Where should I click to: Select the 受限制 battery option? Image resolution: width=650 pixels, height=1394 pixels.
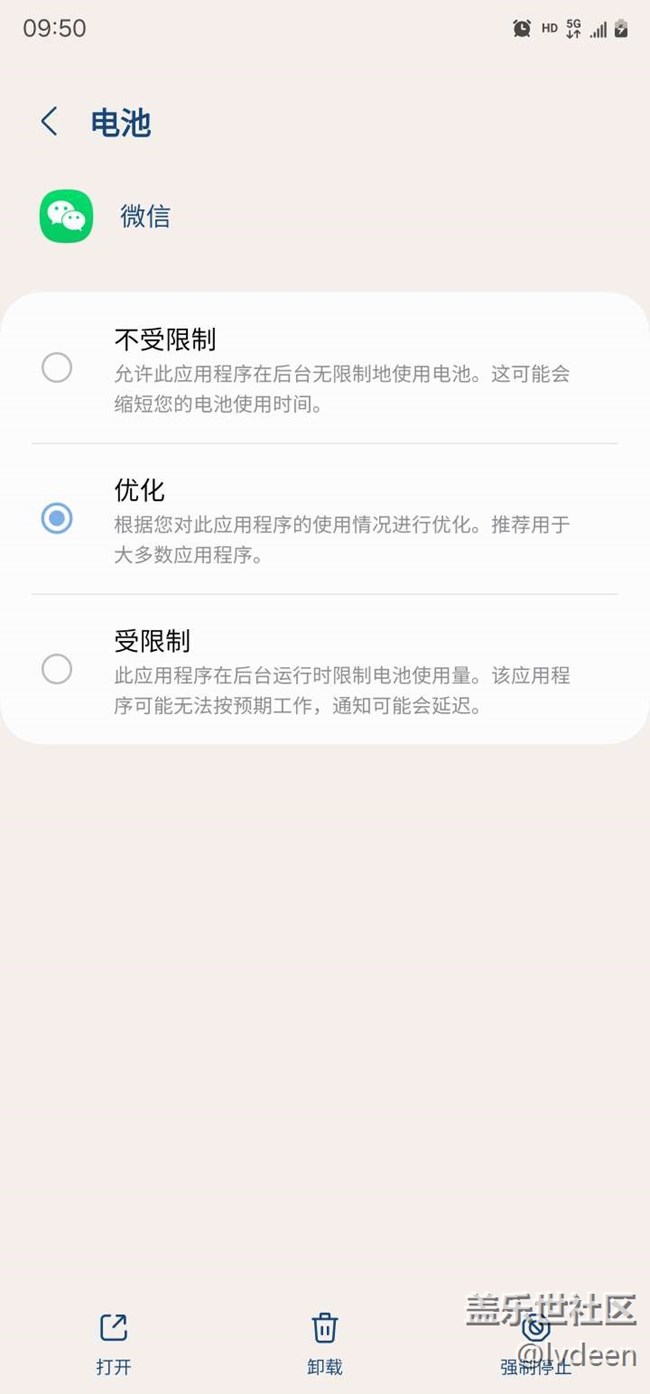(325, 669)
